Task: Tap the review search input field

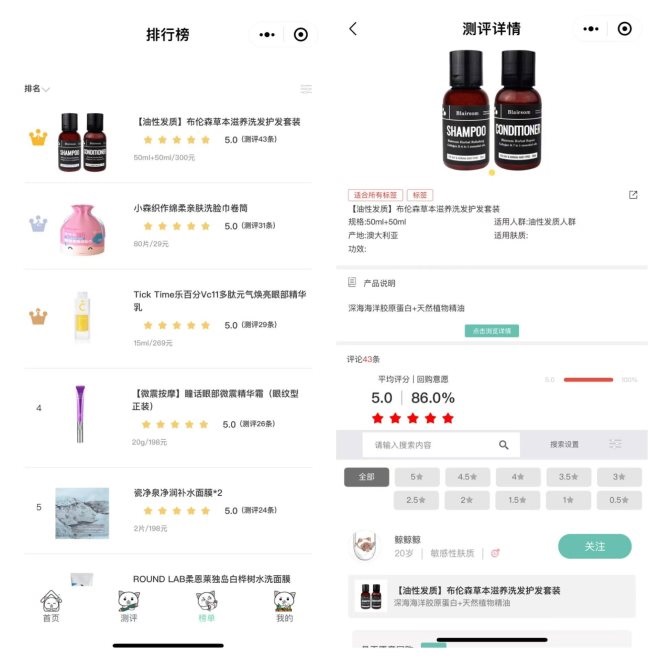Action: (430, 444)
